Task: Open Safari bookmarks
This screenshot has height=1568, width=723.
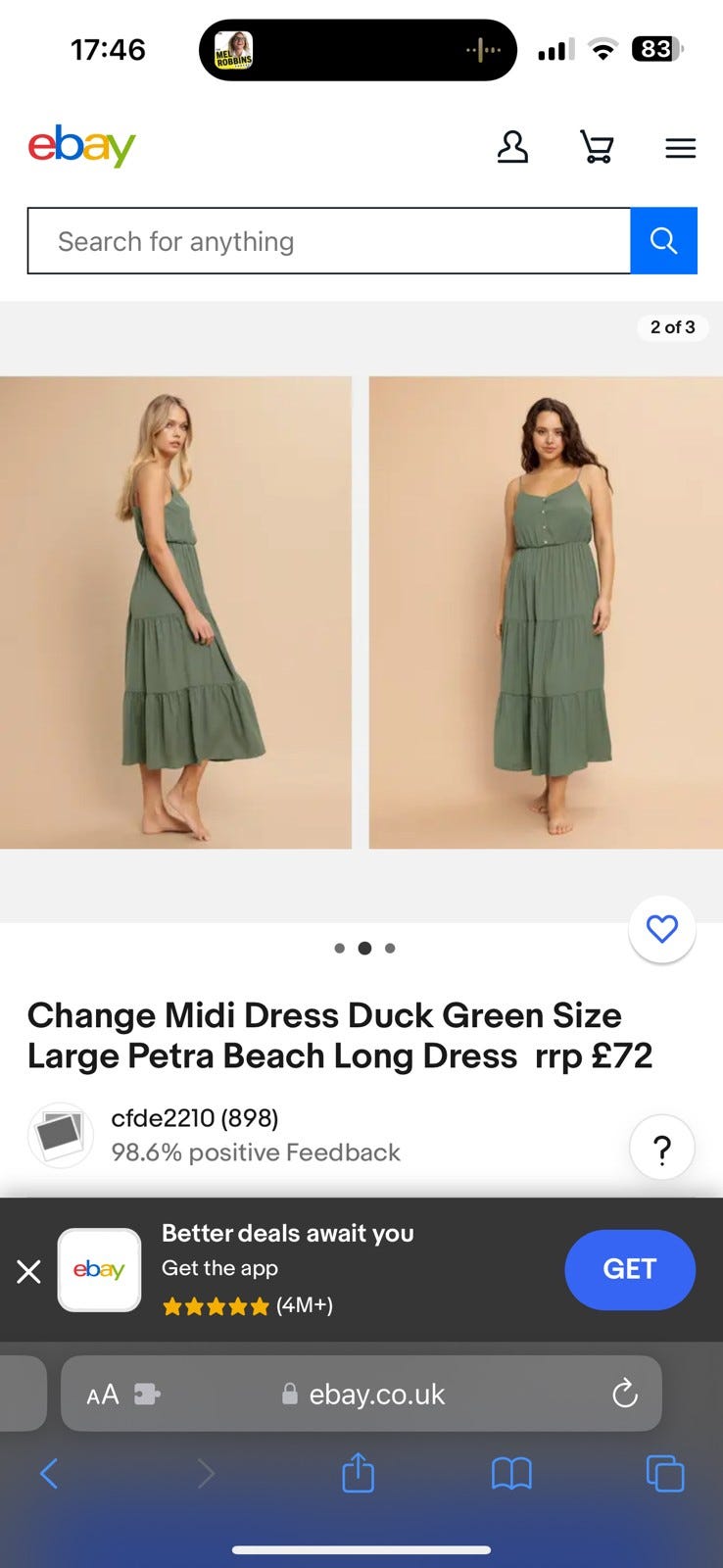Action: pos(511,1473)
